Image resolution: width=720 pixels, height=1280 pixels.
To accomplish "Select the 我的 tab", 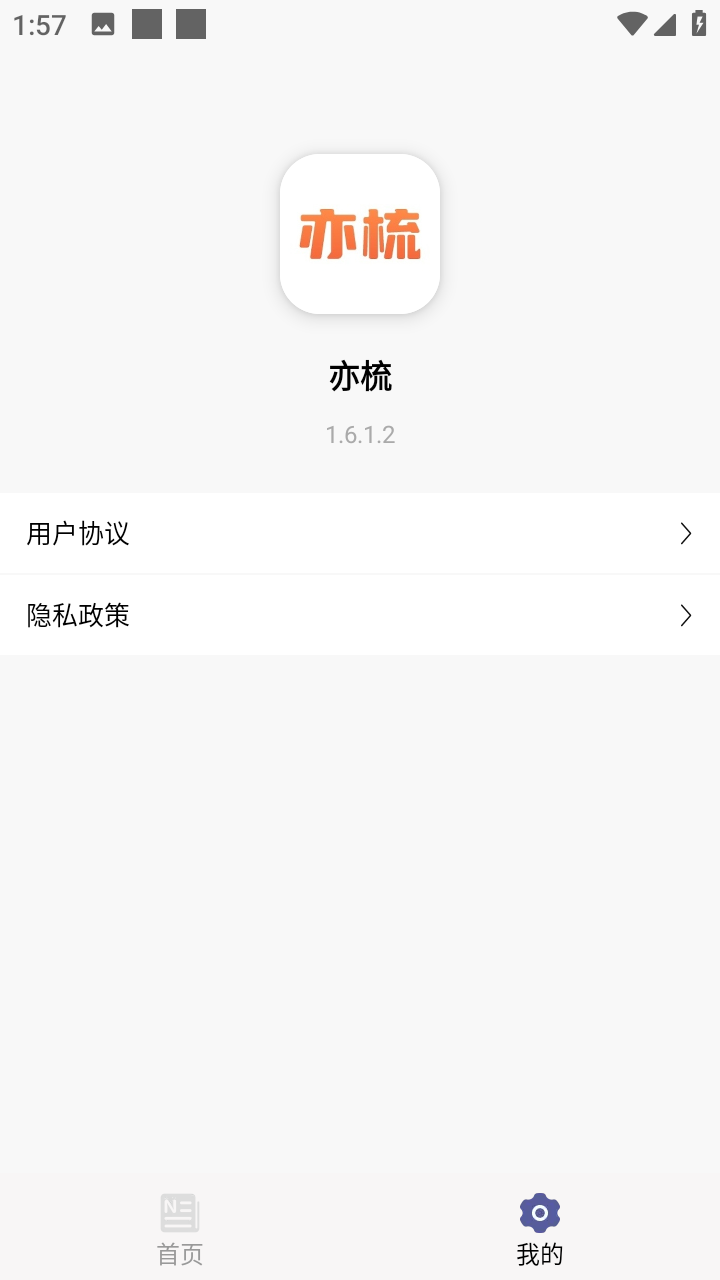I will (540, 1229).
